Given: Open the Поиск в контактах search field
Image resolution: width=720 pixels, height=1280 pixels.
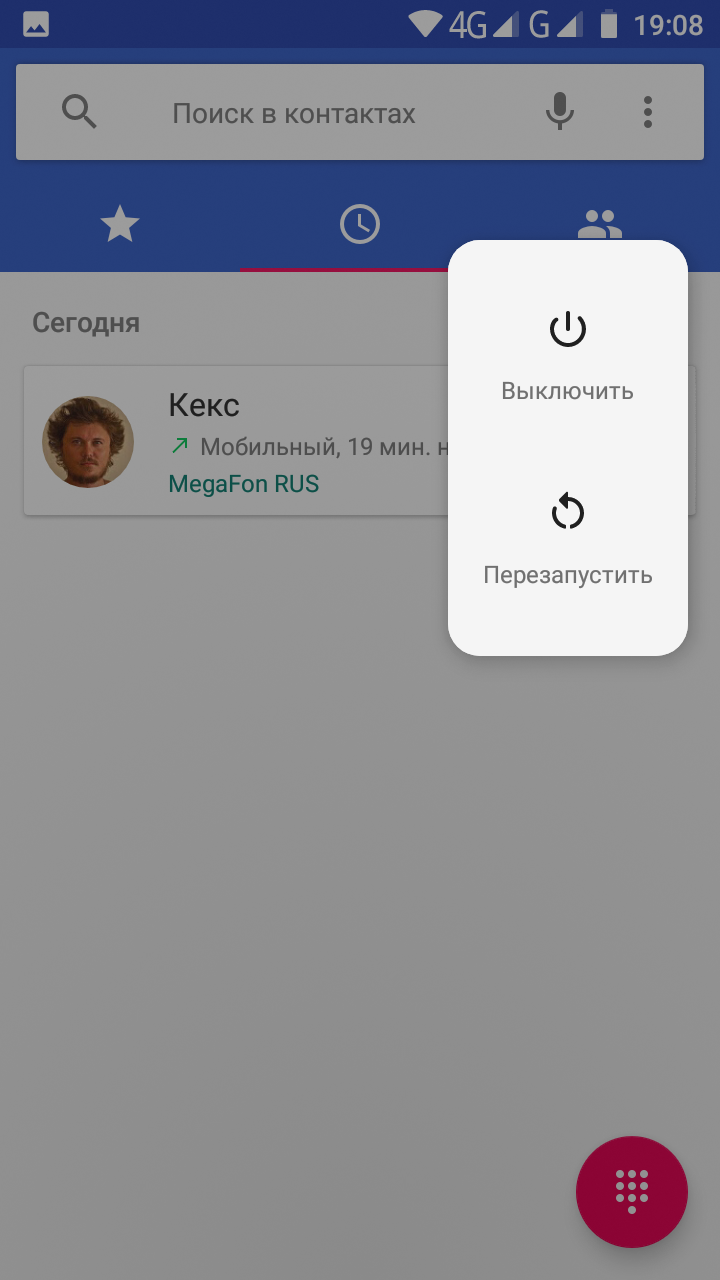Looking at the screenshot, I should coord(293,113).
